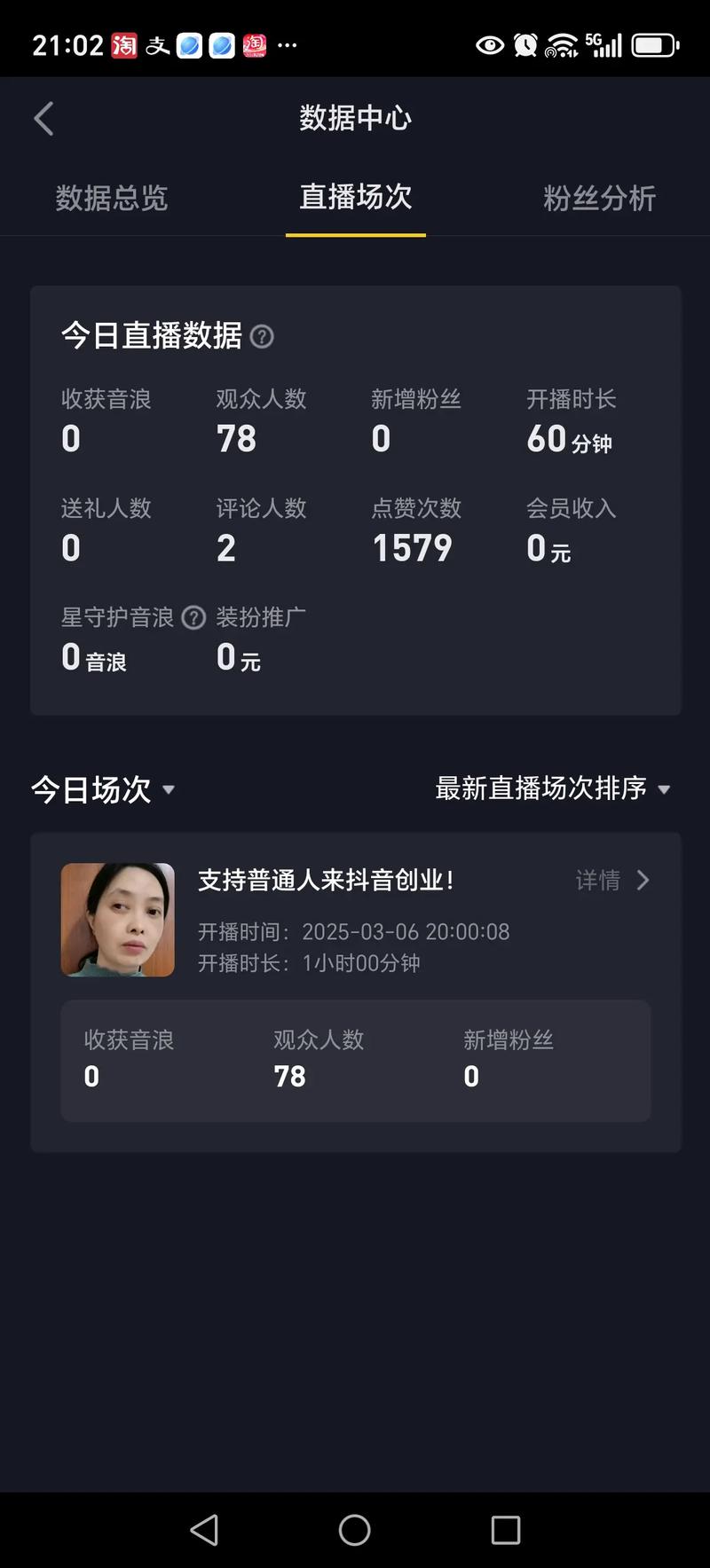Switch to the 粉丝分析 tab
The width and height of the screenshot is (710, 1568).
click(x=600, y=198)
